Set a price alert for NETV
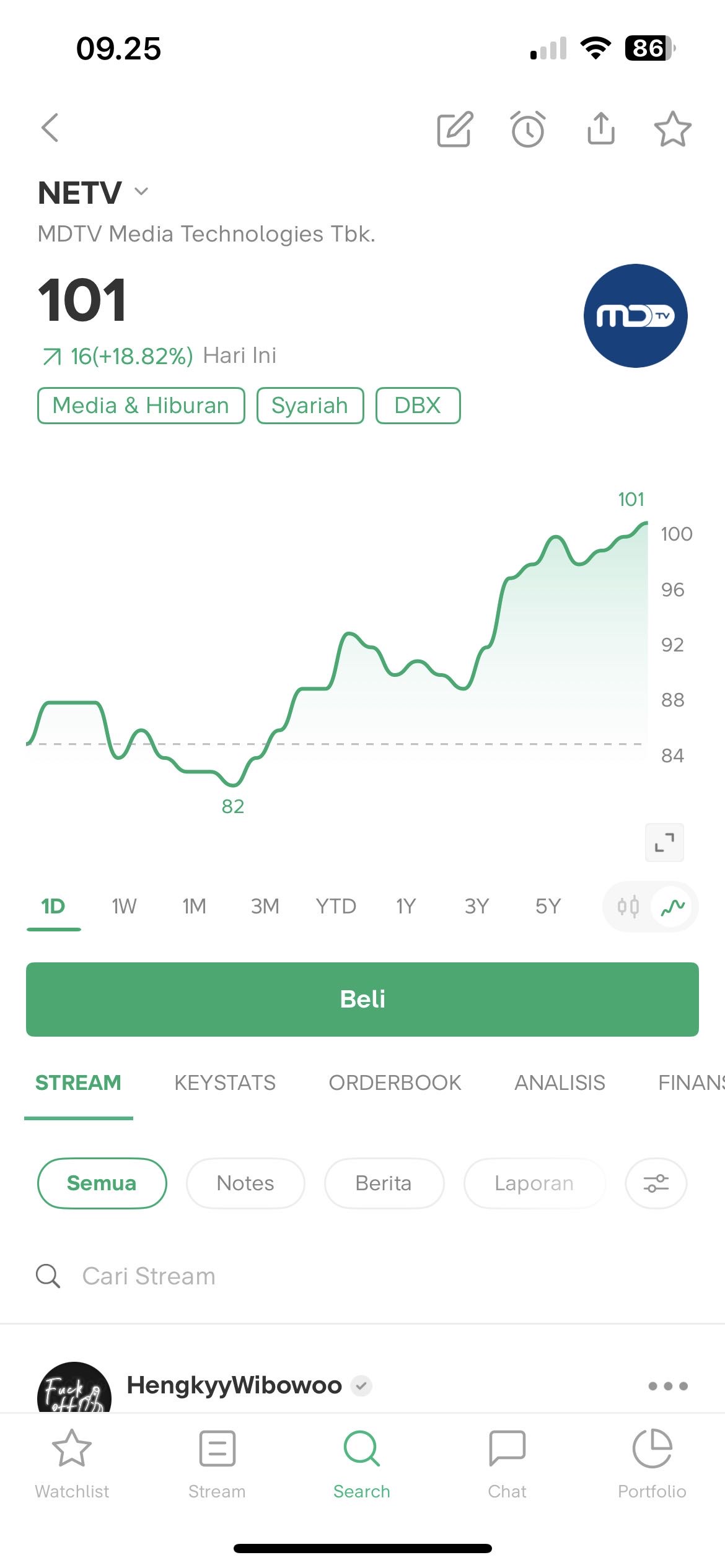Viewport: 725px width, 1568px height. click(528, 129)
